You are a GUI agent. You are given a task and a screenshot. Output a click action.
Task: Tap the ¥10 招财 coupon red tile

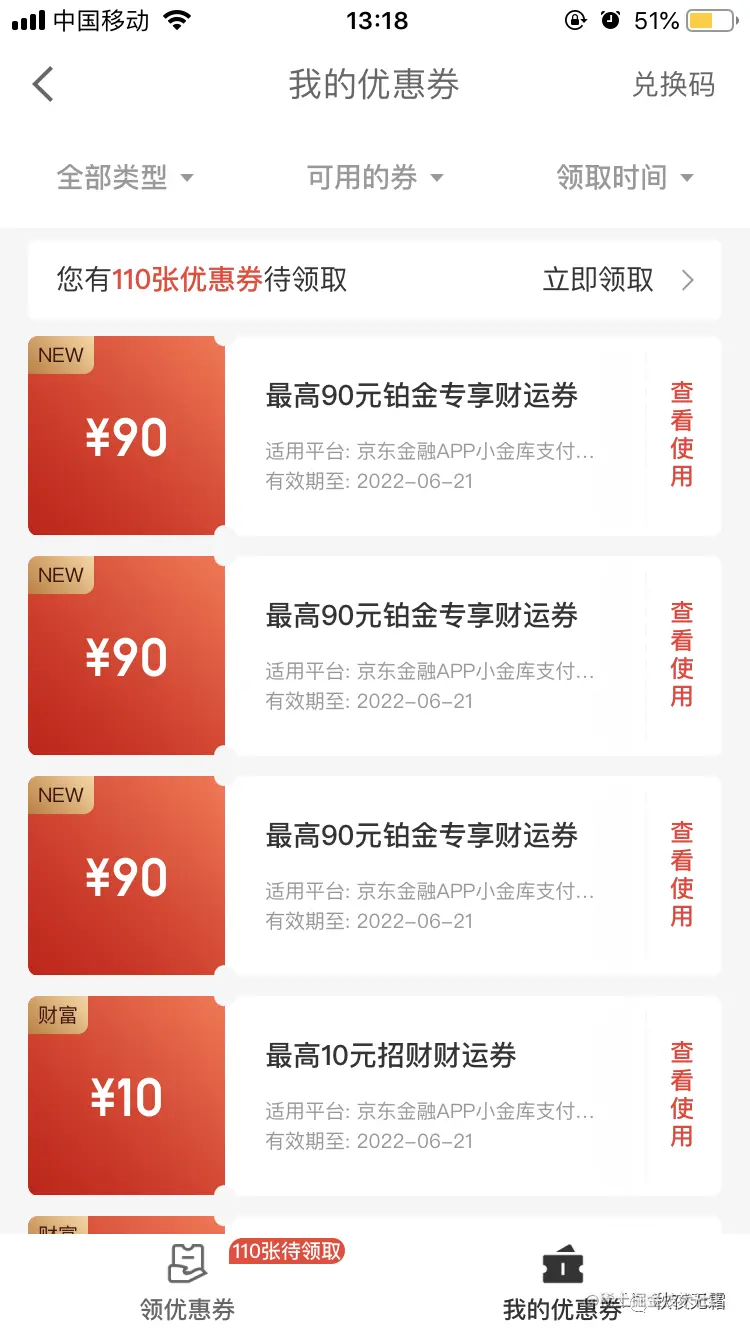(x=125, y=1096)
